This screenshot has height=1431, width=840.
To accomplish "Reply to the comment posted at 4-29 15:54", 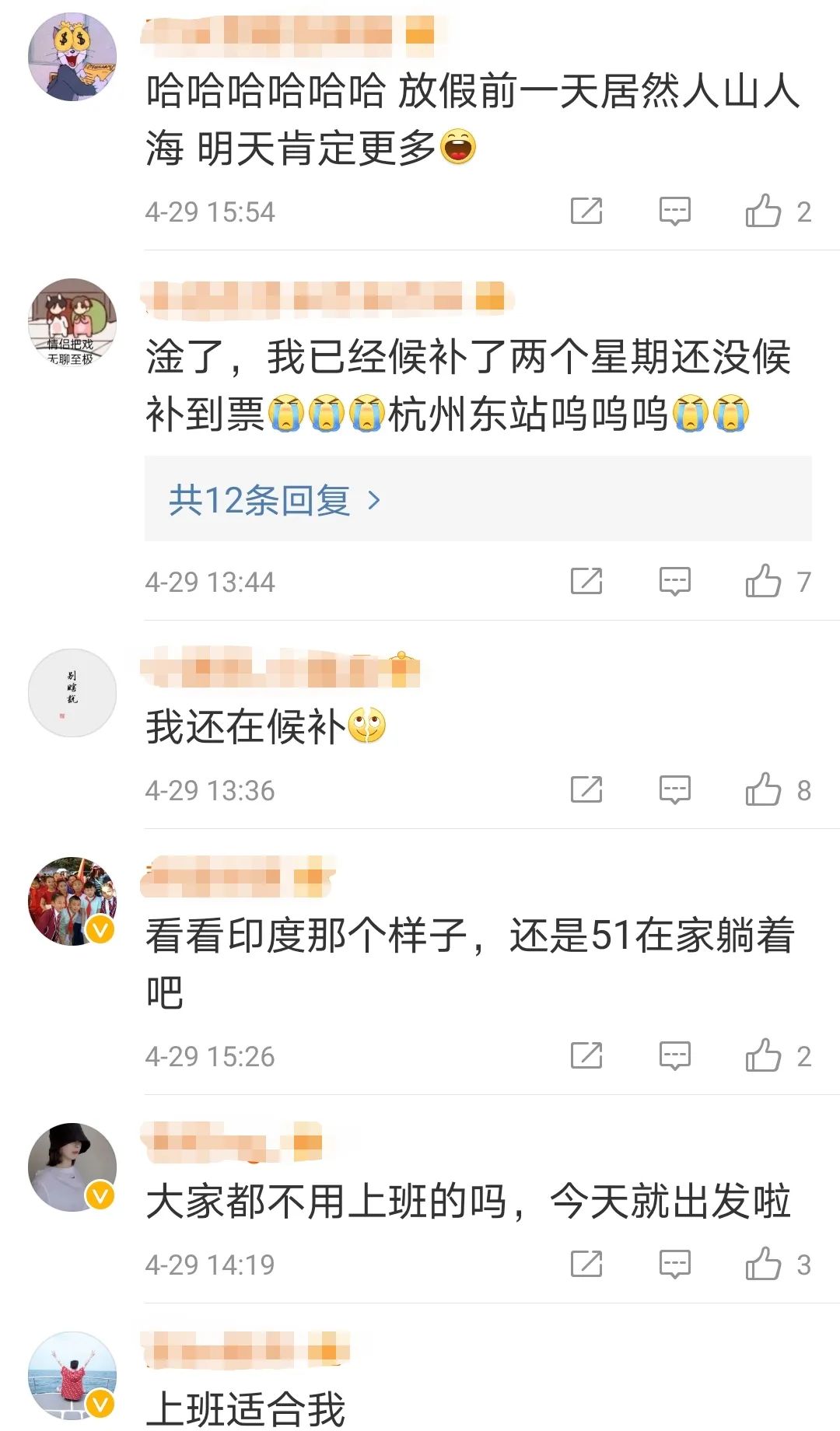I will coord(674,211).
